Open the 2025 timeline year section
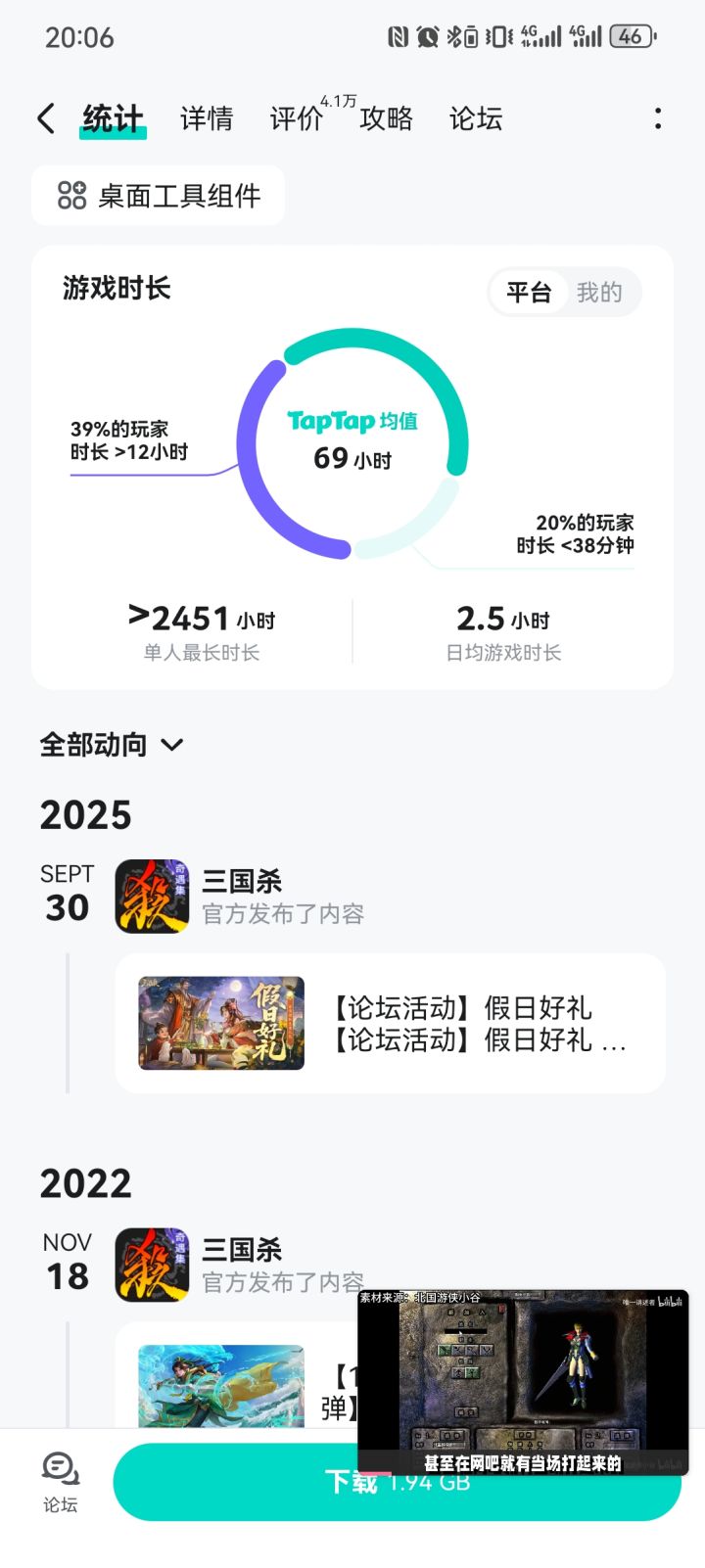 [86, 813]
